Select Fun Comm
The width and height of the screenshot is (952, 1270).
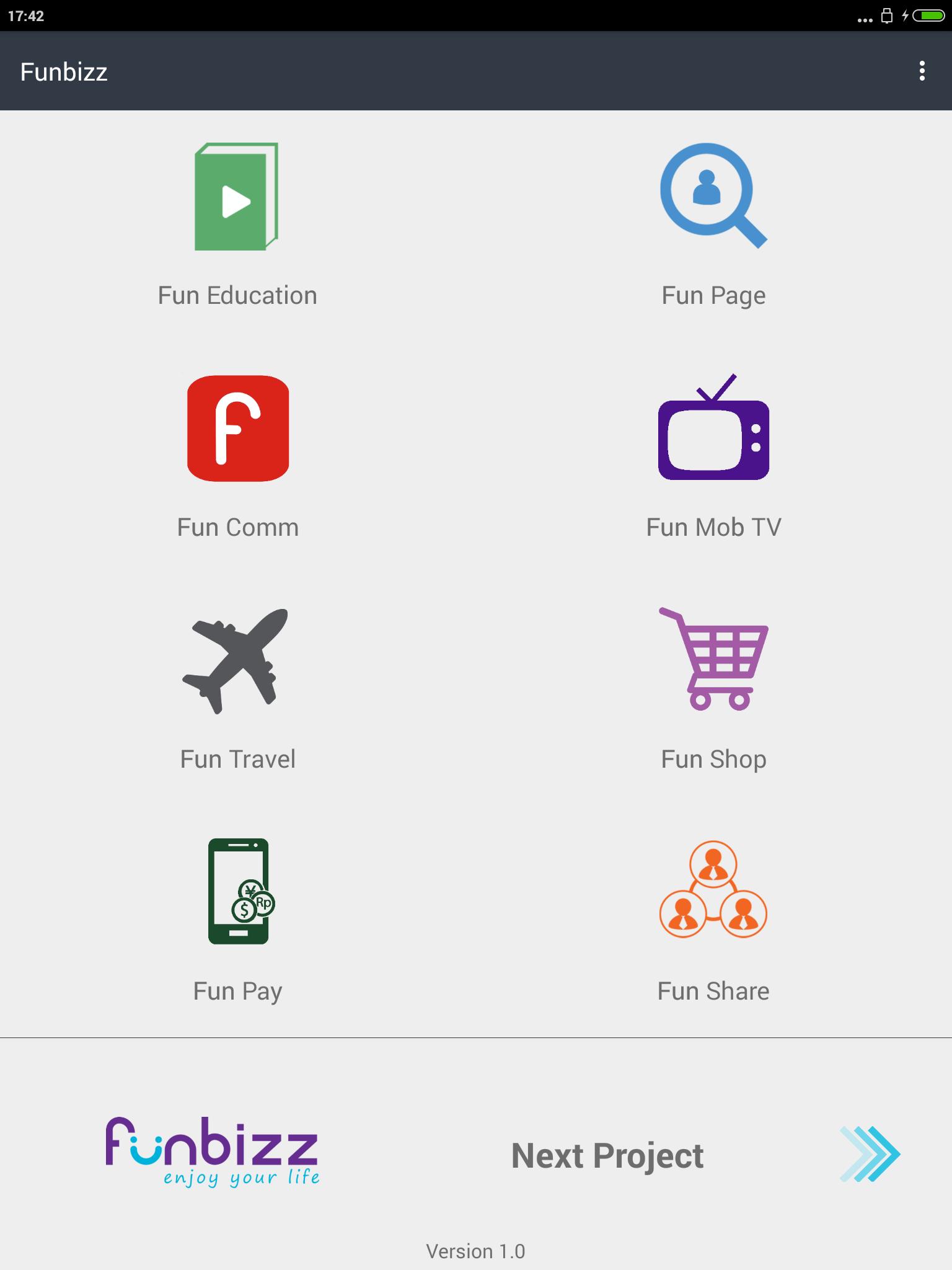238,429
